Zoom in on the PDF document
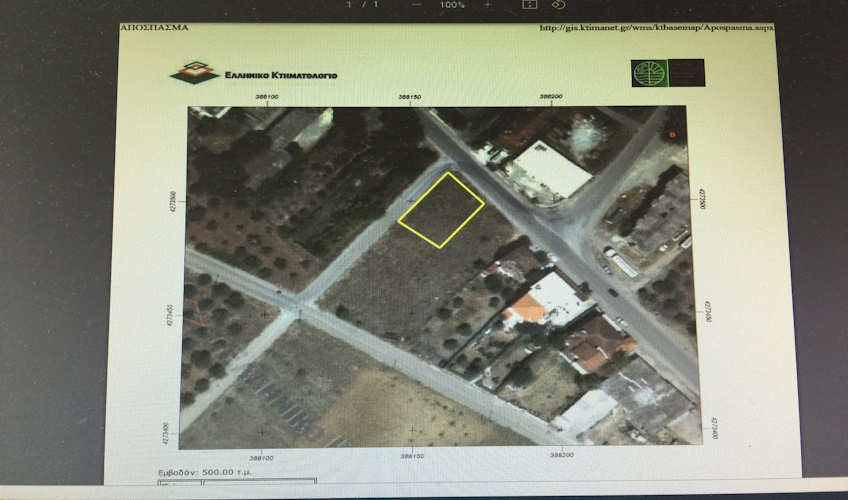The height and width of the screenshot is (500, 848). click(488, 5)
